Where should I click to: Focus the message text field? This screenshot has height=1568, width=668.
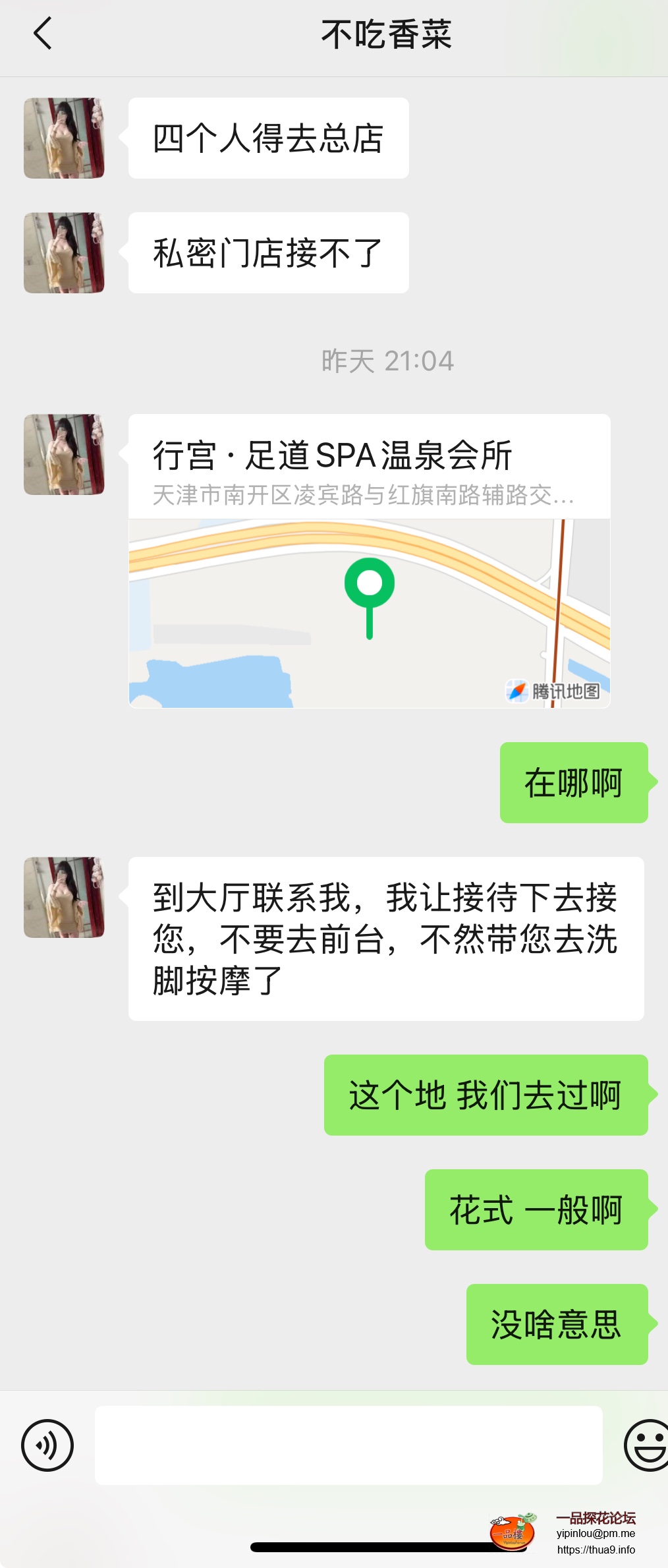[348, 1445]
